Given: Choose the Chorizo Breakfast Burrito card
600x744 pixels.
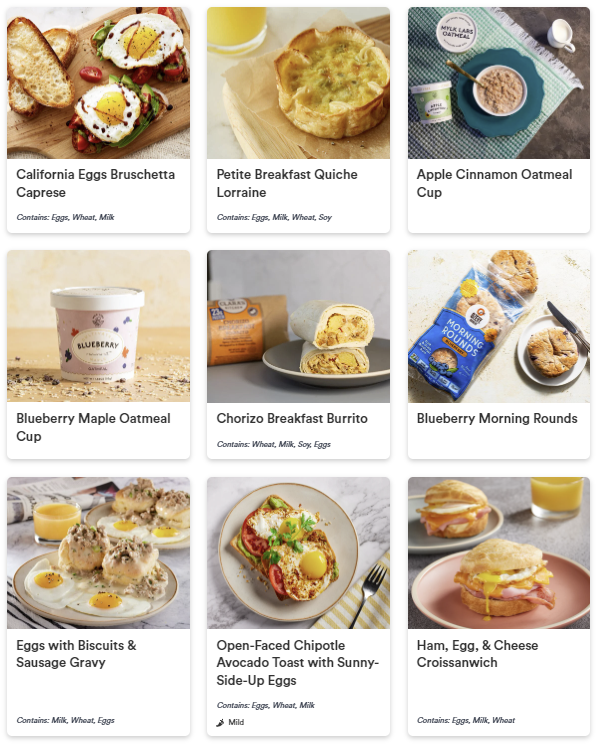Looking at the screenshot, I should [x=298, y=355].
